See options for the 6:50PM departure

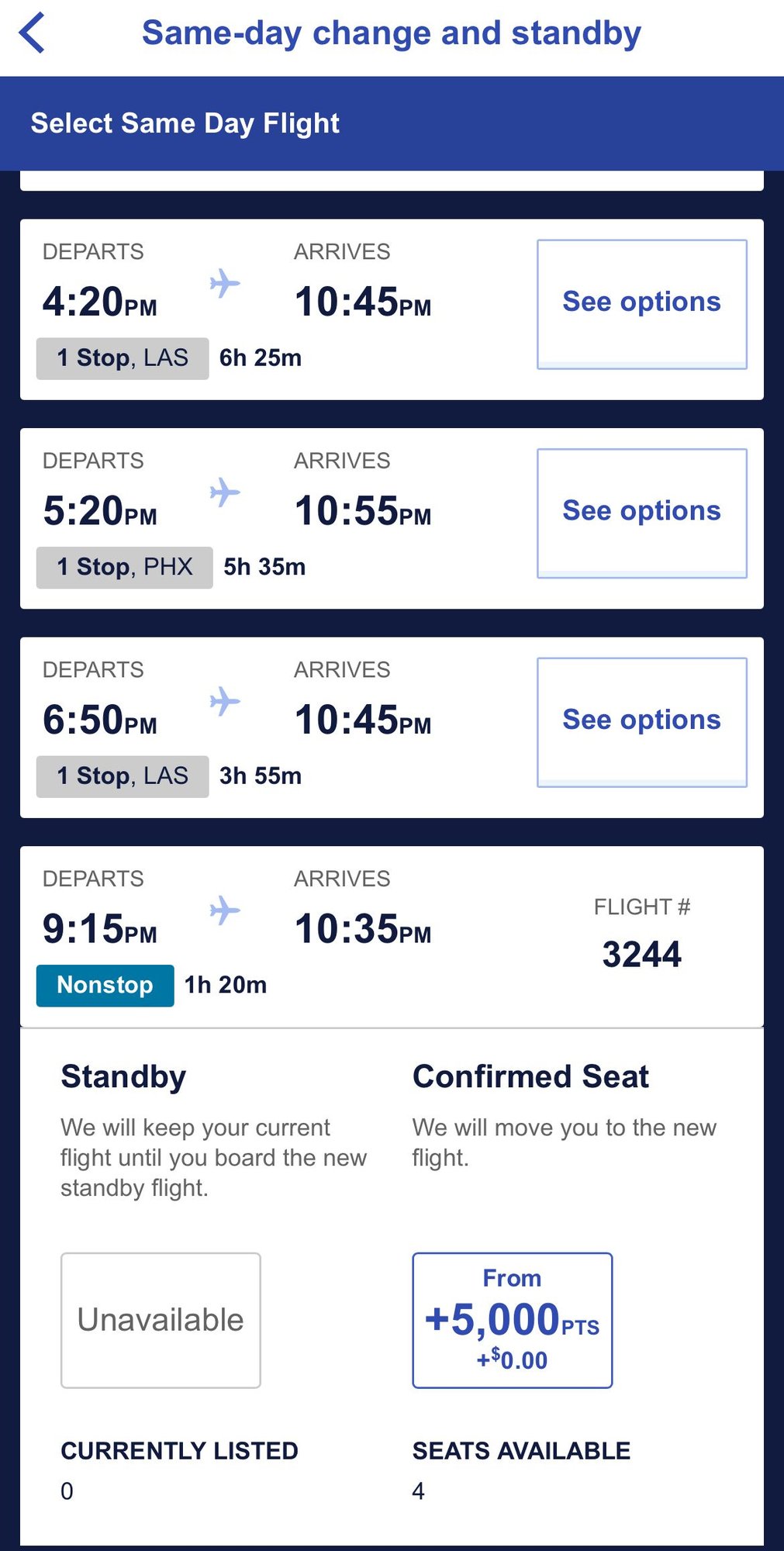[x=641, y=722]
